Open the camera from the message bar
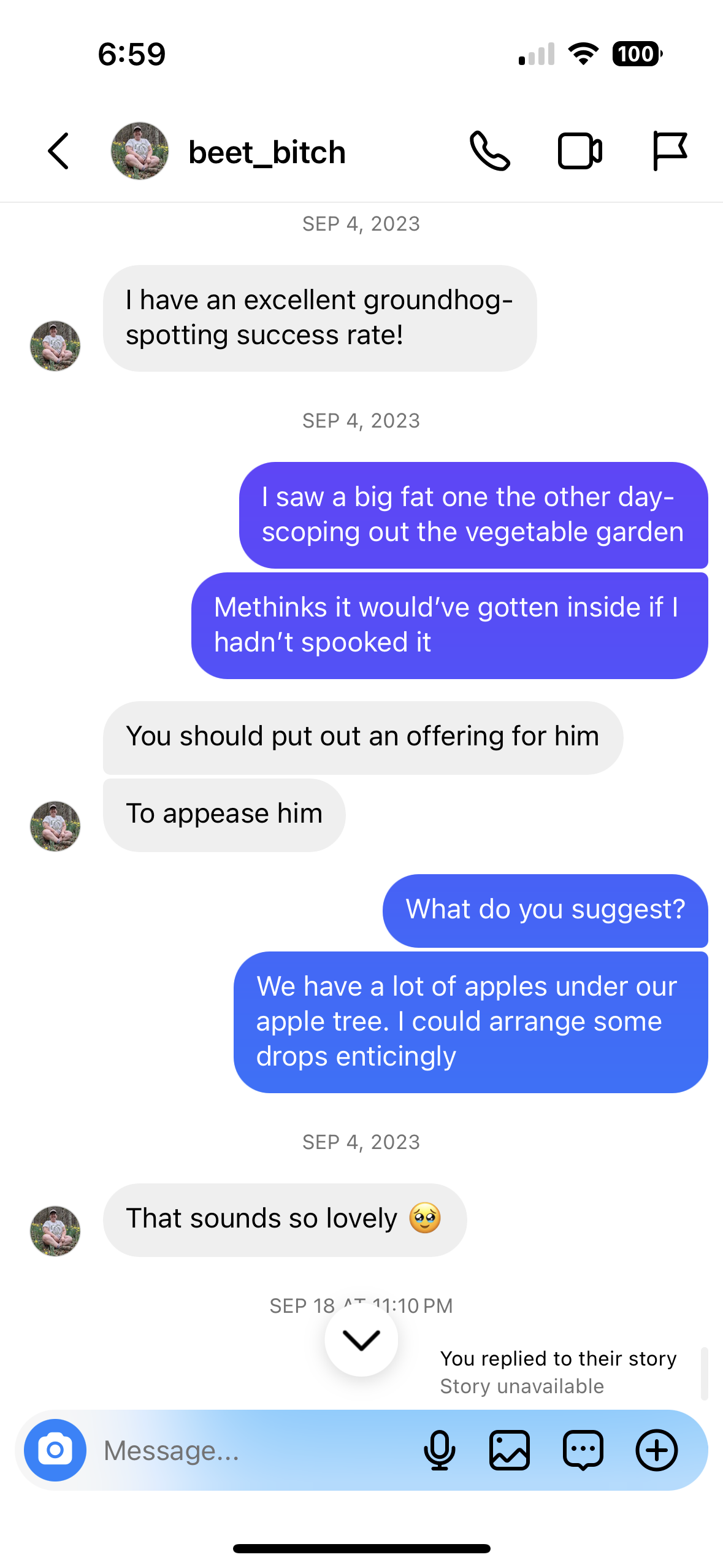Image resolution: width=723 pixels, height=1568 pixels. [55, 1450]
